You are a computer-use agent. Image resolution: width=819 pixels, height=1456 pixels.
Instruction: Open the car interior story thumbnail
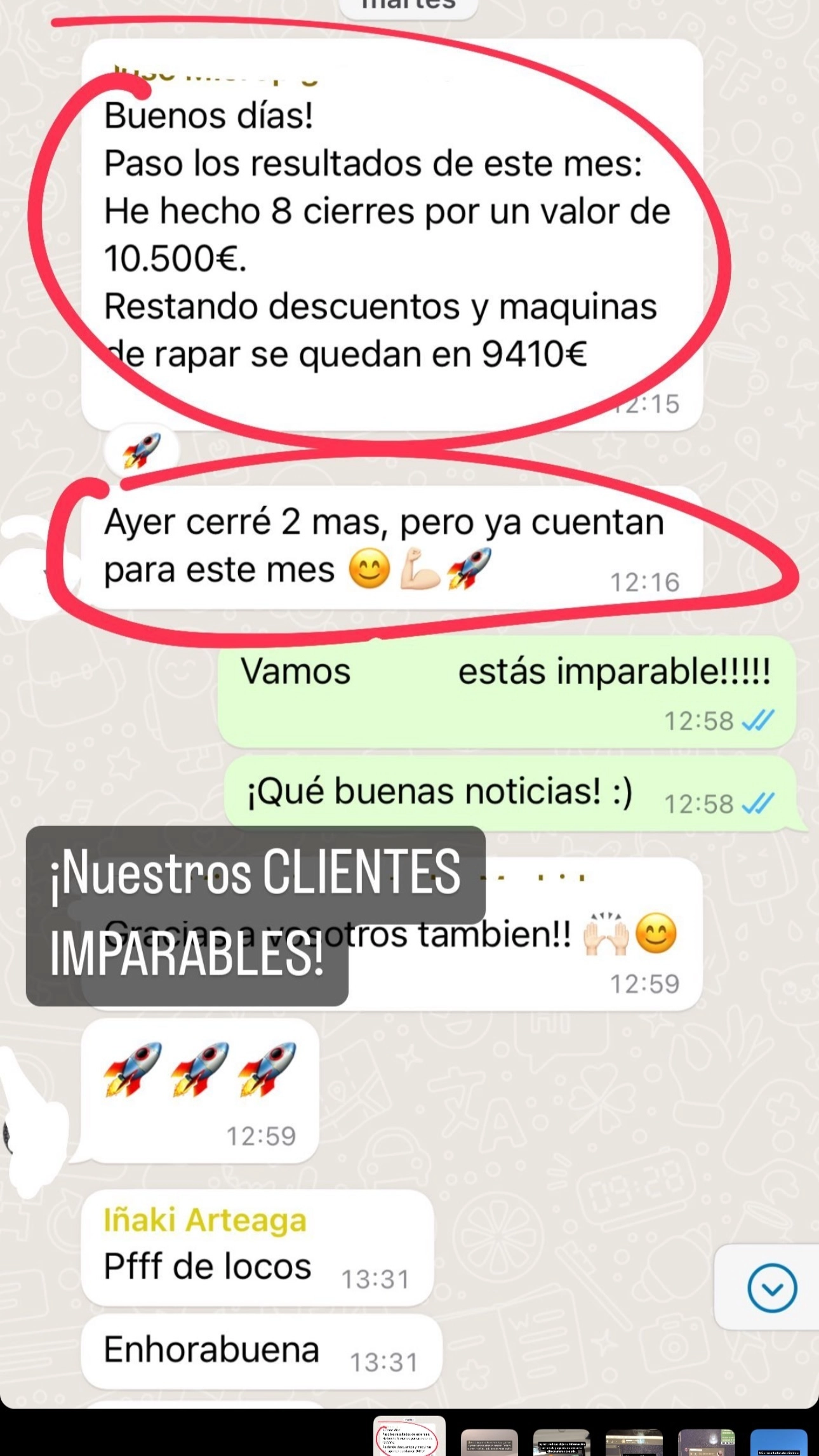click(x=561, y=1441)
